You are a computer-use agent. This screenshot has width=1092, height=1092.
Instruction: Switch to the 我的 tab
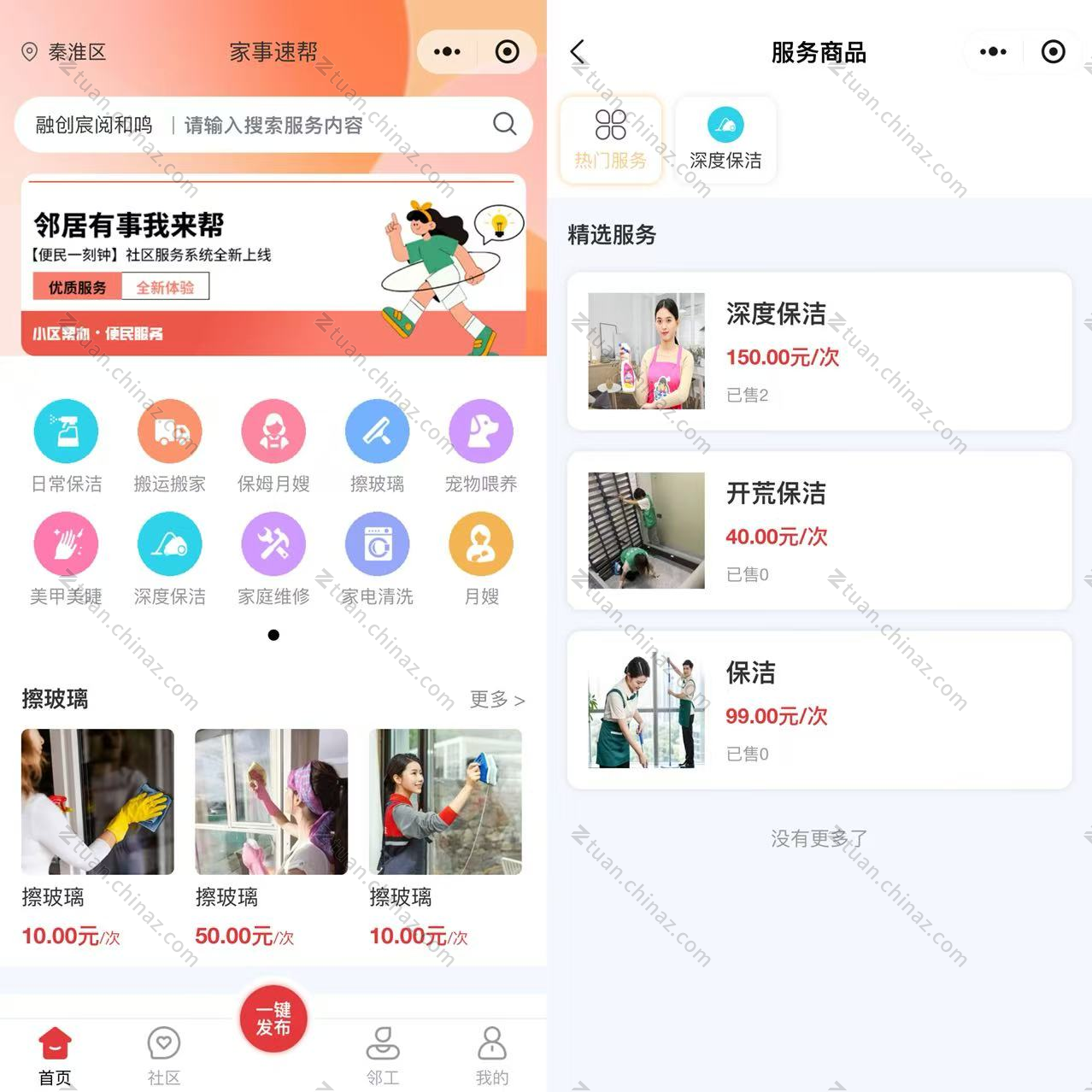492,1055
